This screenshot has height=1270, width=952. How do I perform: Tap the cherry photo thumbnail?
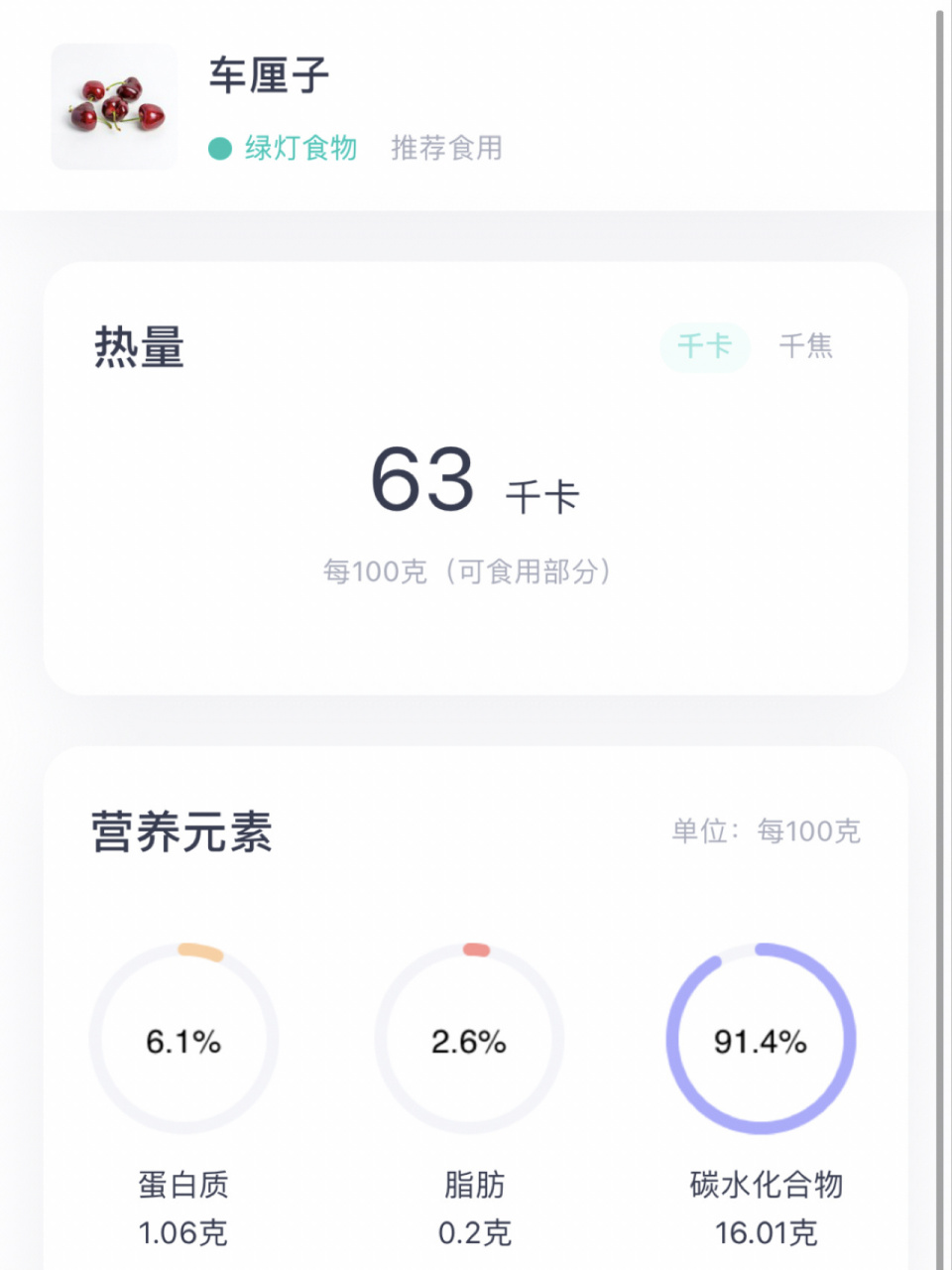click(x=113, y=106)
